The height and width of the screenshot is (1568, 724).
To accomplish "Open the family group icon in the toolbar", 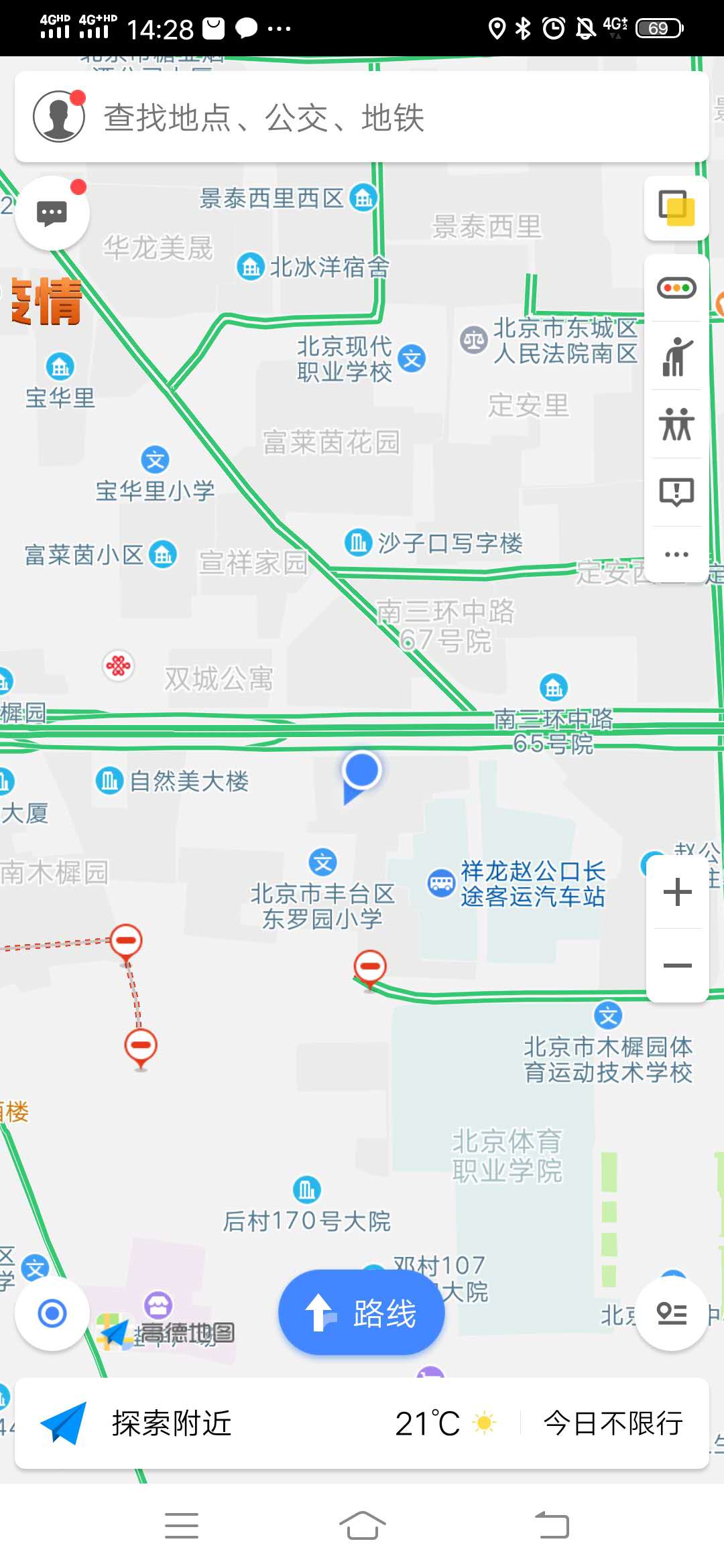I will tap(676, 425).
